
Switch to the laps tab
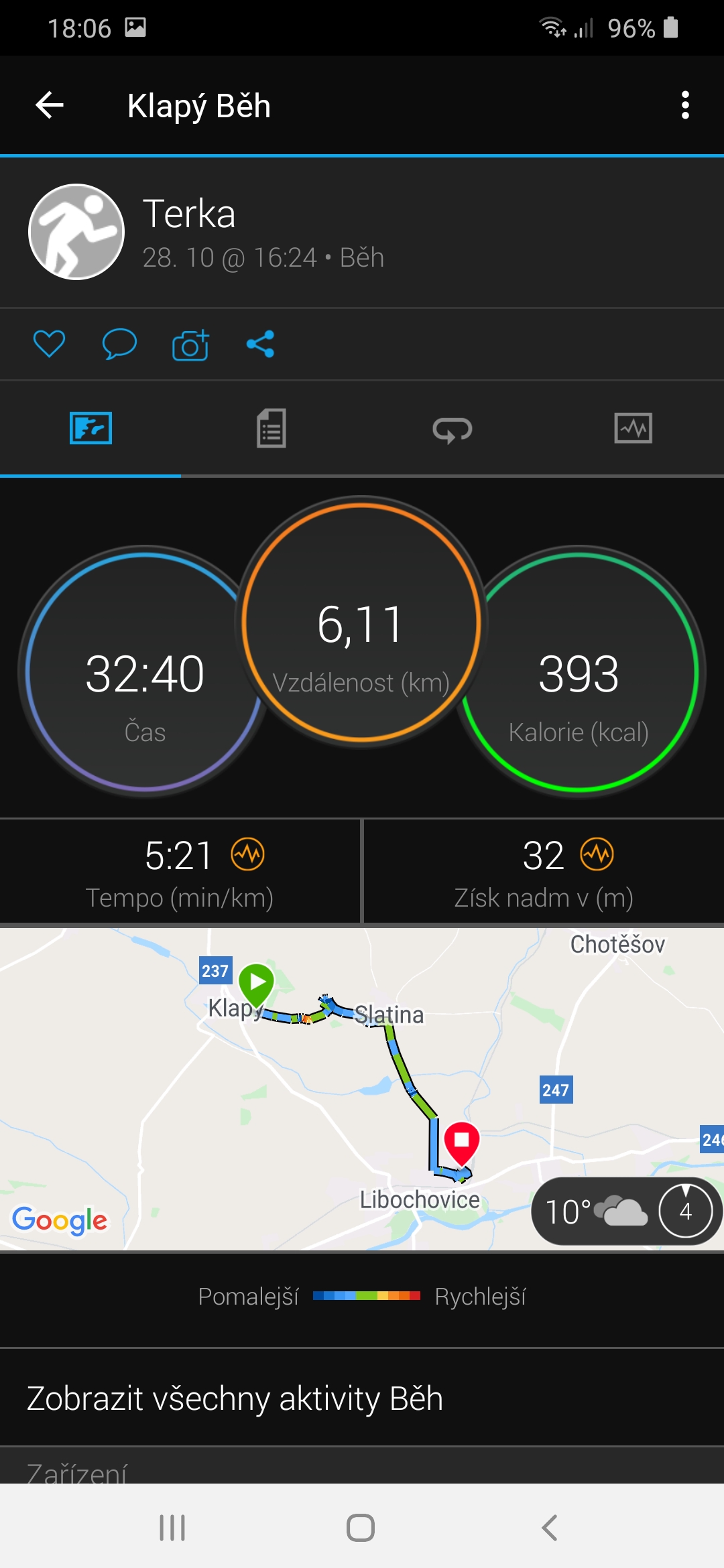point(452,430)
